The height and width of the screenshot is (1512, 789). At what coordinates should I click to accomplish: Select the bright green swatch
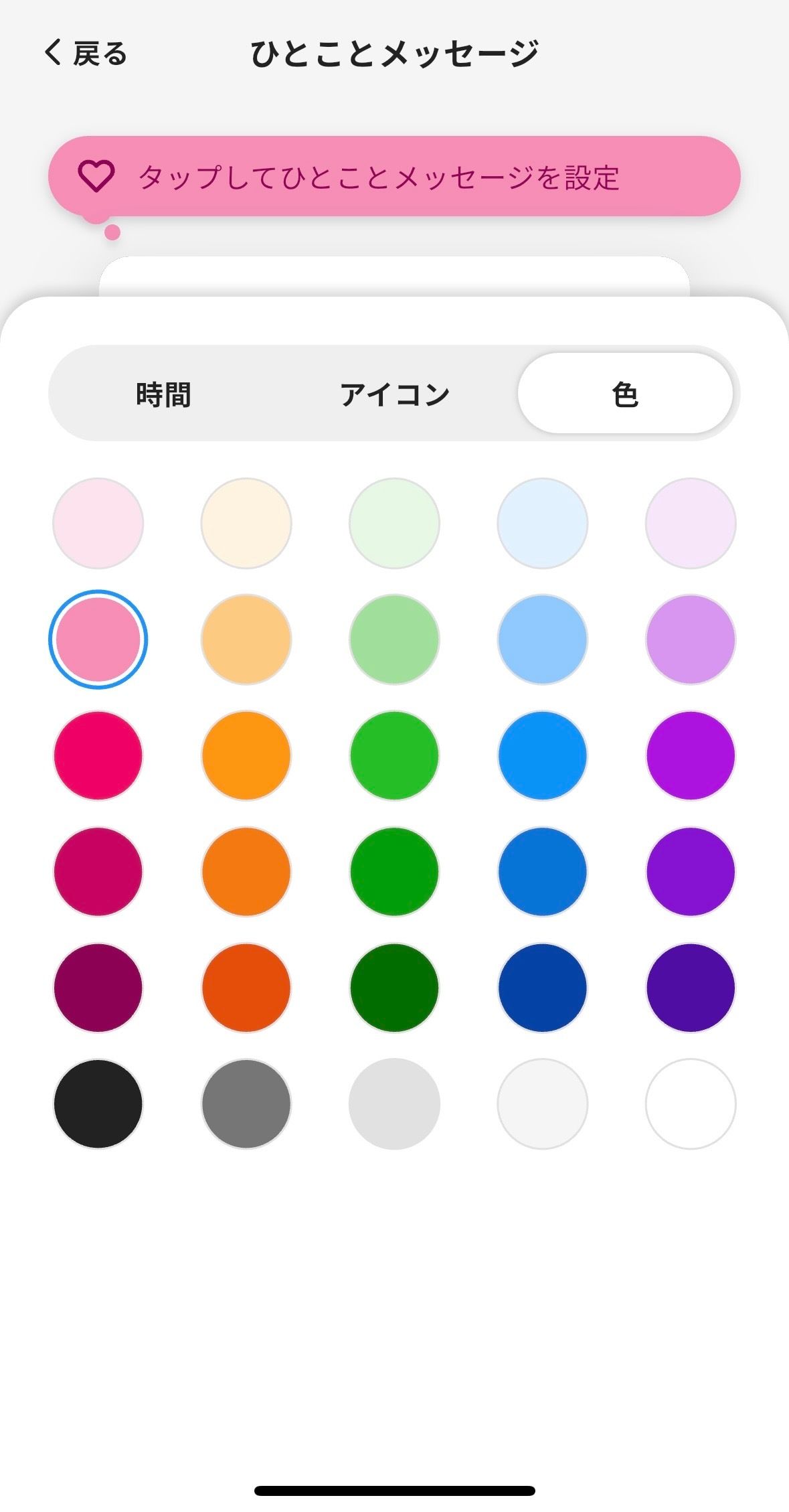[x=394, y=755]
